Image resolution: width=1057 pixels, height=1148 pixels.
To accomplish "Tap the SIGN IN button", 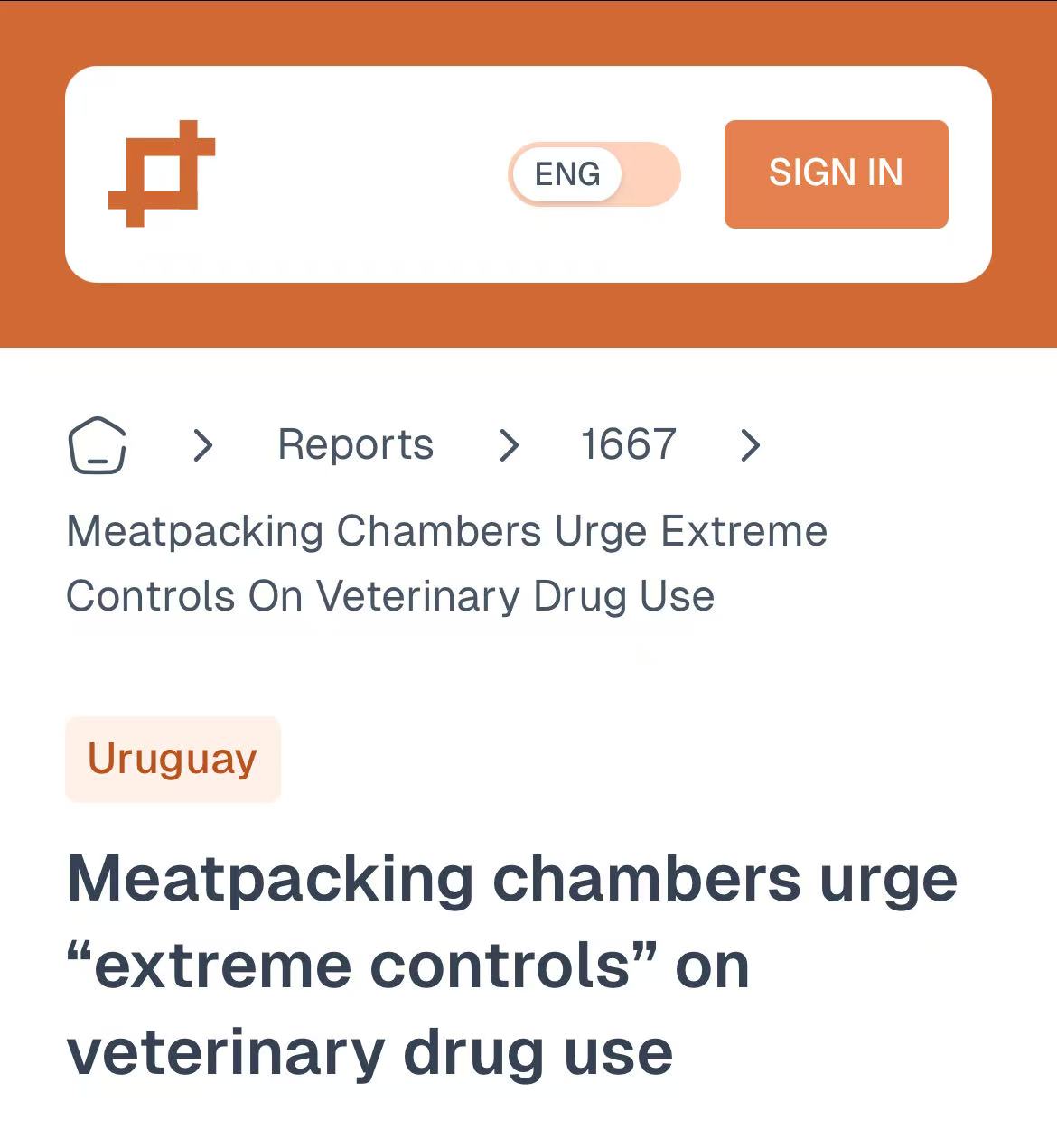I will [836, 173].
